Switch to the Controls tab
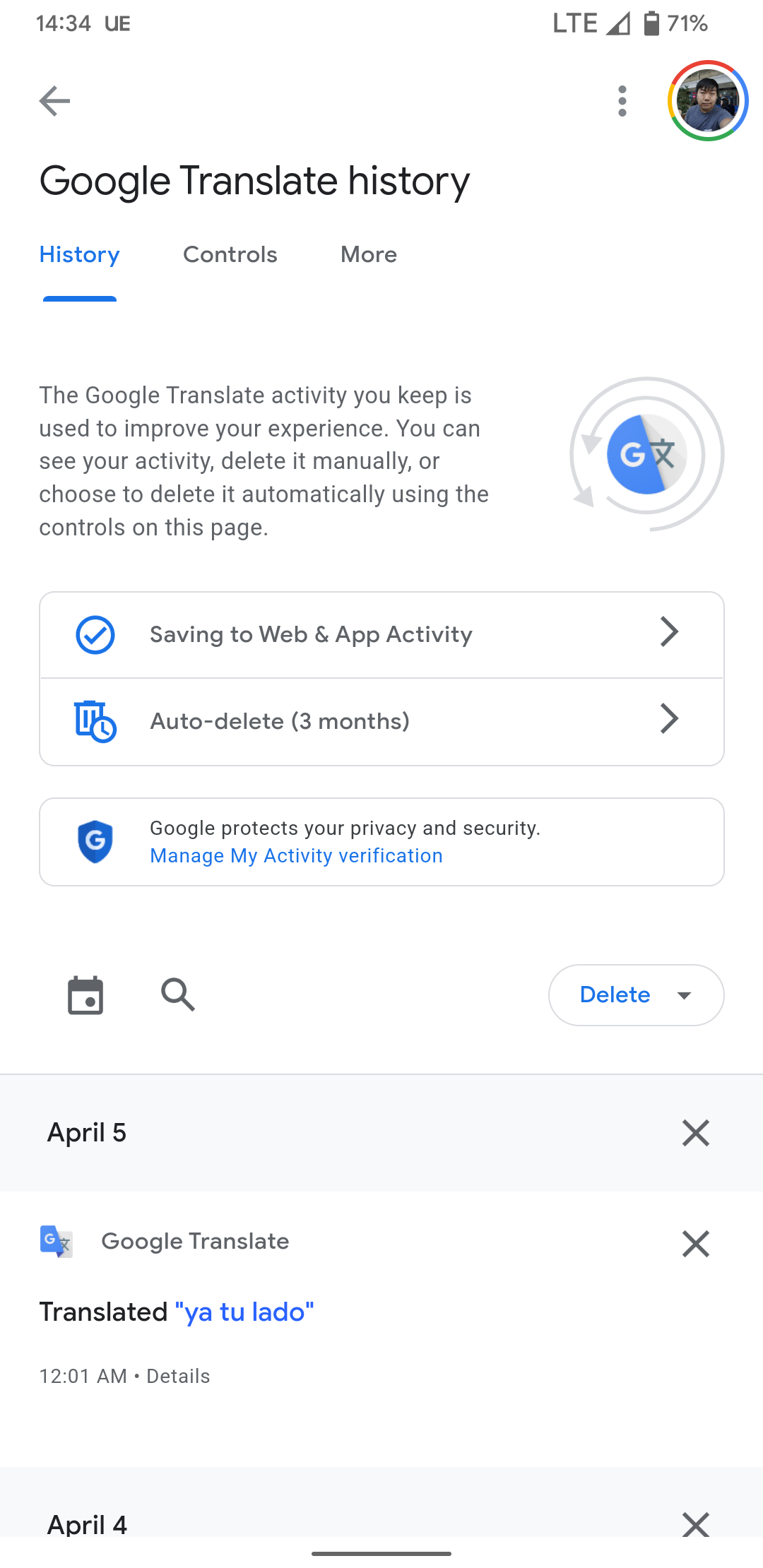 (x=230, y=254)
